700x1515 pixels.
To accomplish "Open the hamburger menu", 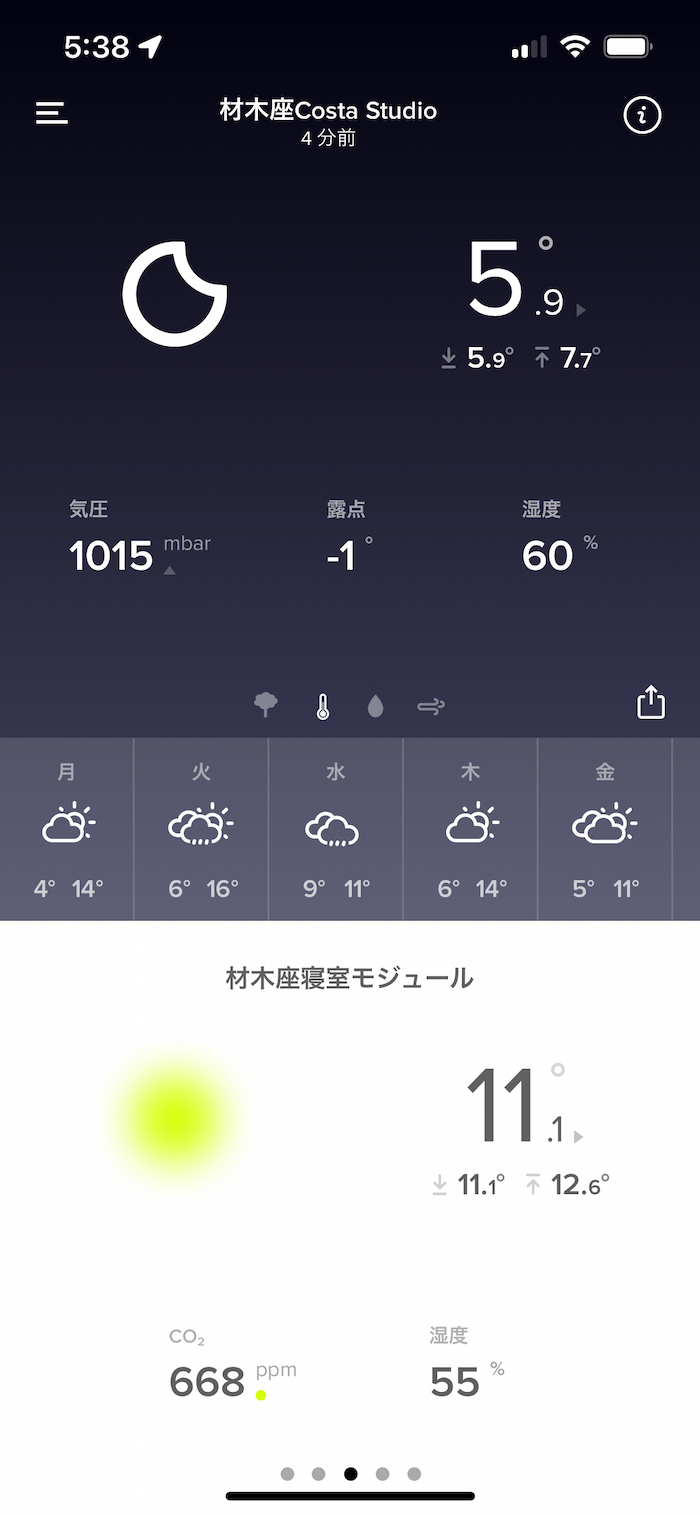I will (x=52, y=113).
